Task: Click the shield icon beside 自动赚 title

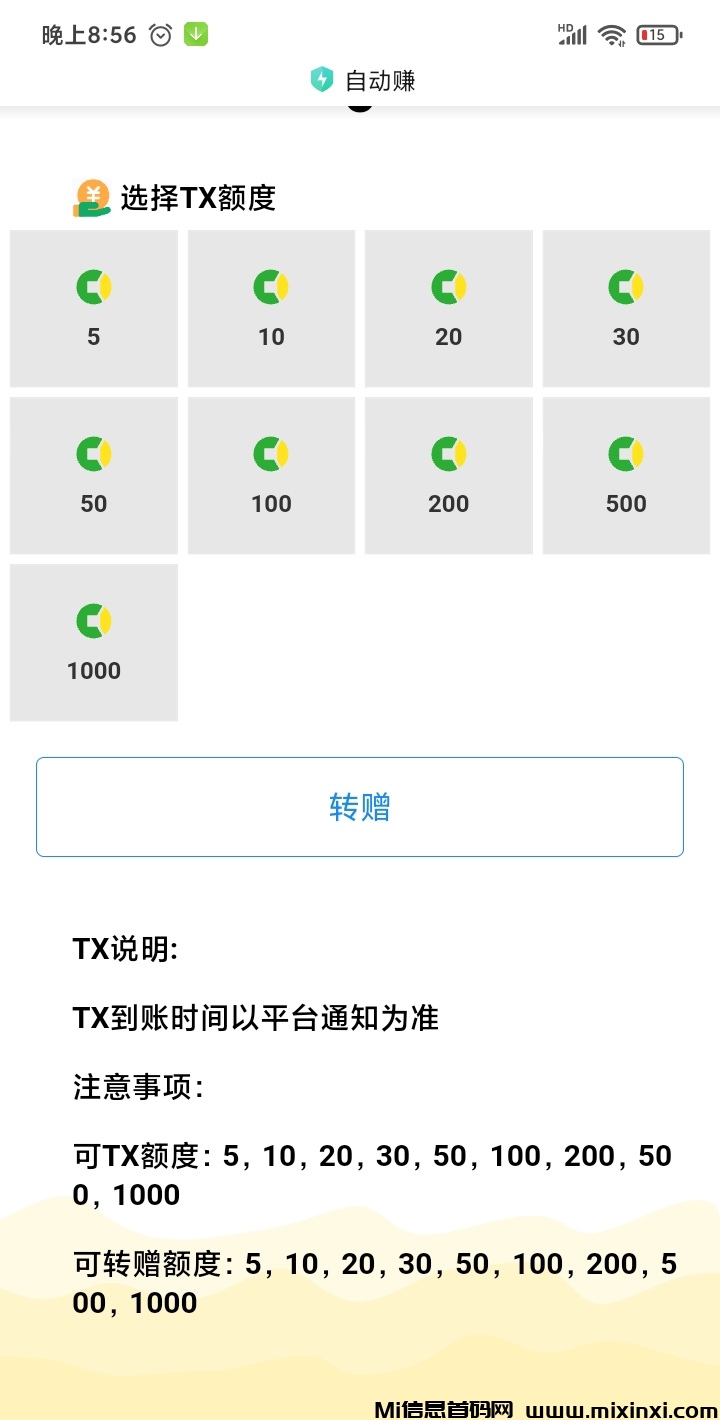Action: [320, 80]
